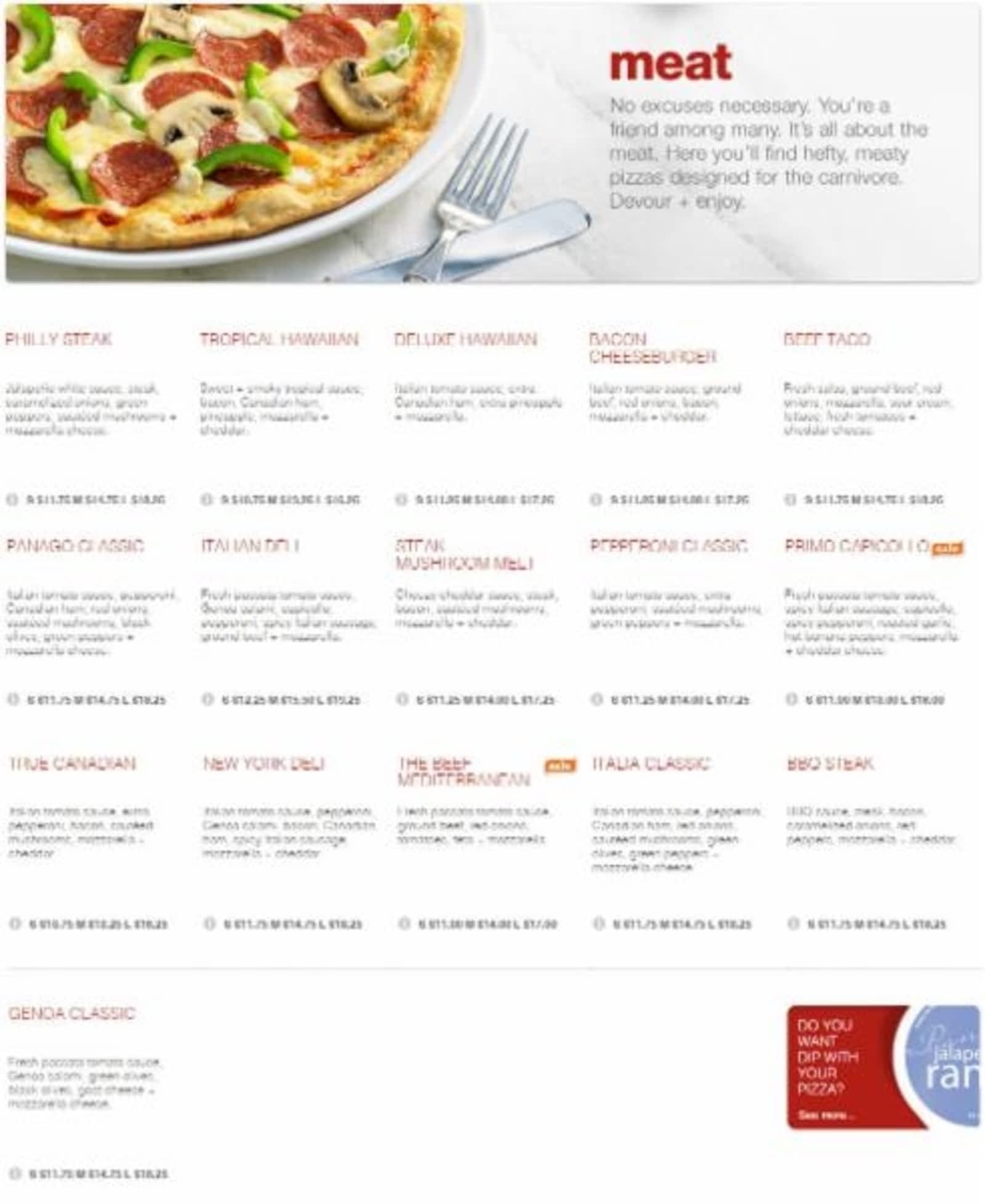Open the Primo Capicollo pizza

(856, 546)
